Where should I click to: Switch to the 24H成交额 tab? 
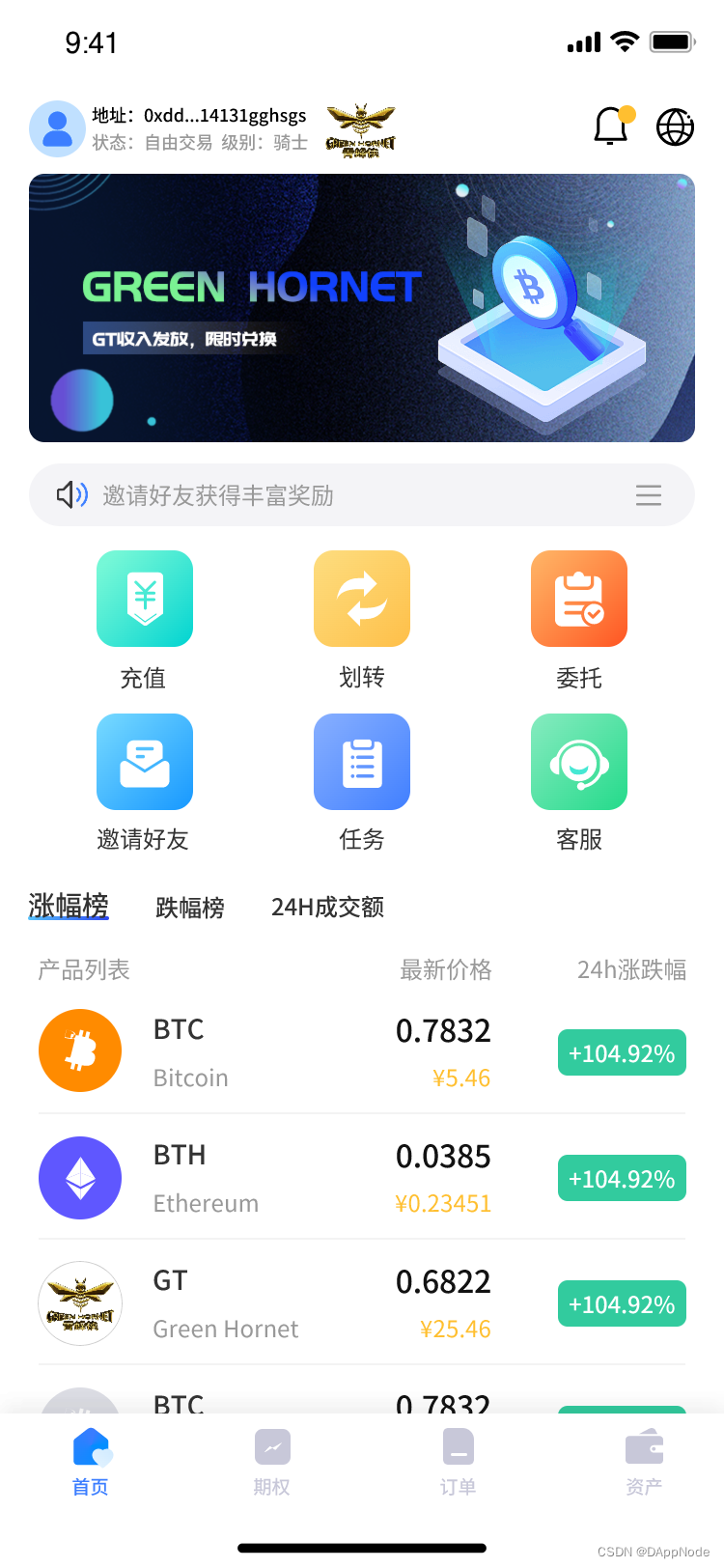tap(328, 908)
